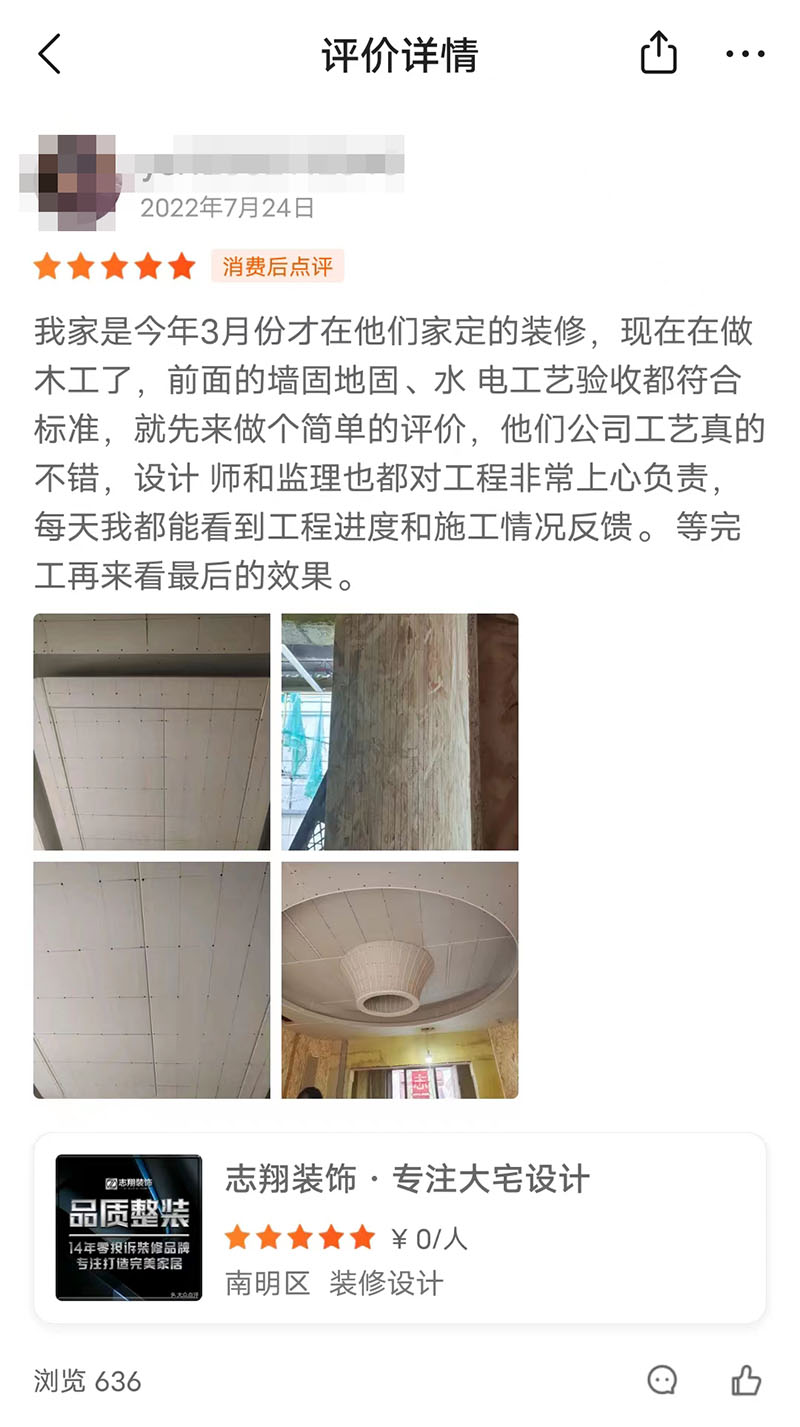Open the wooden pillar photo
This screenshot has width=800, height=1427.
point(400,732)
